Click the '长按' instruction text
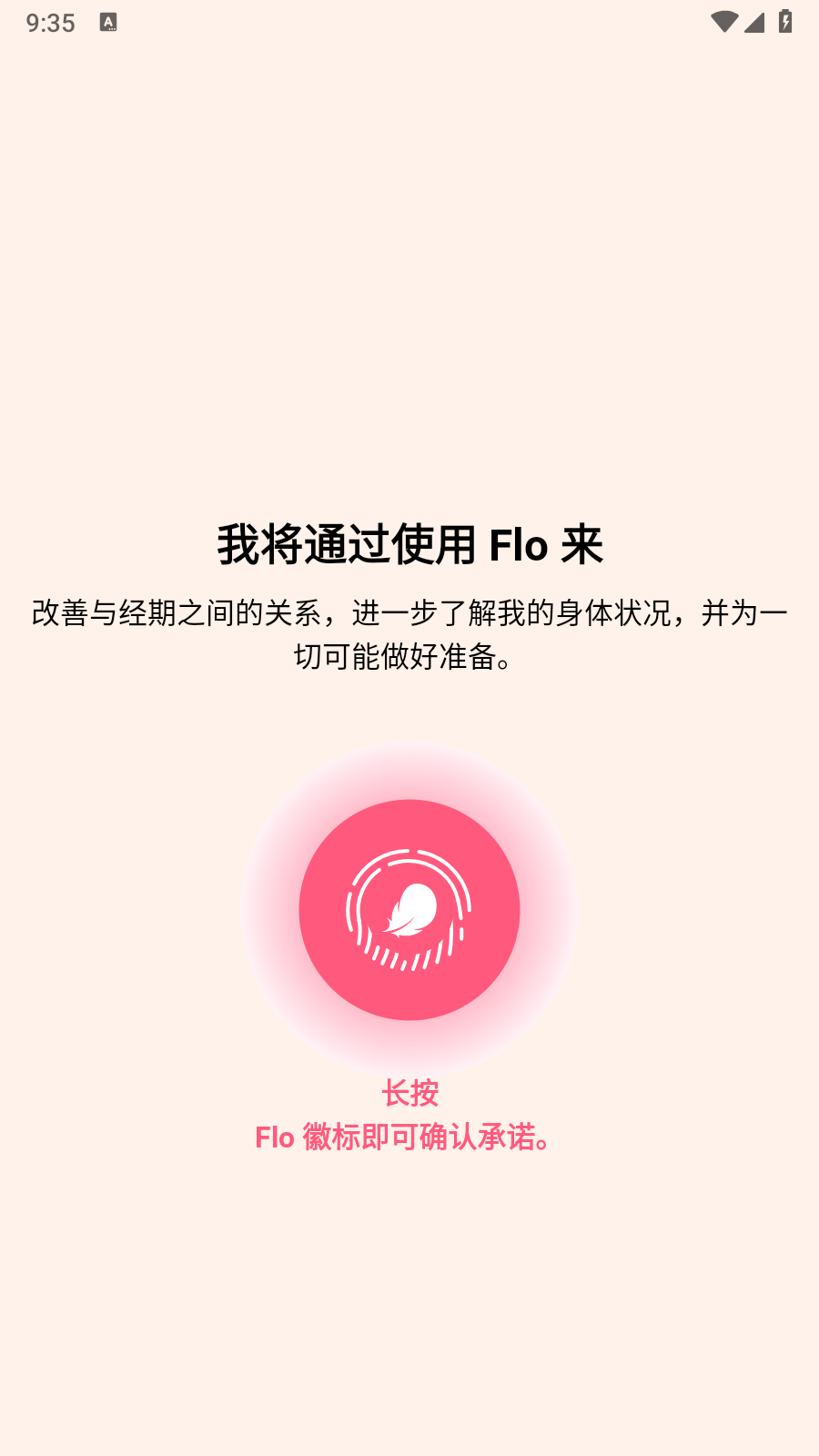This screenshot has width=819, height=1456. [411, 1094]
